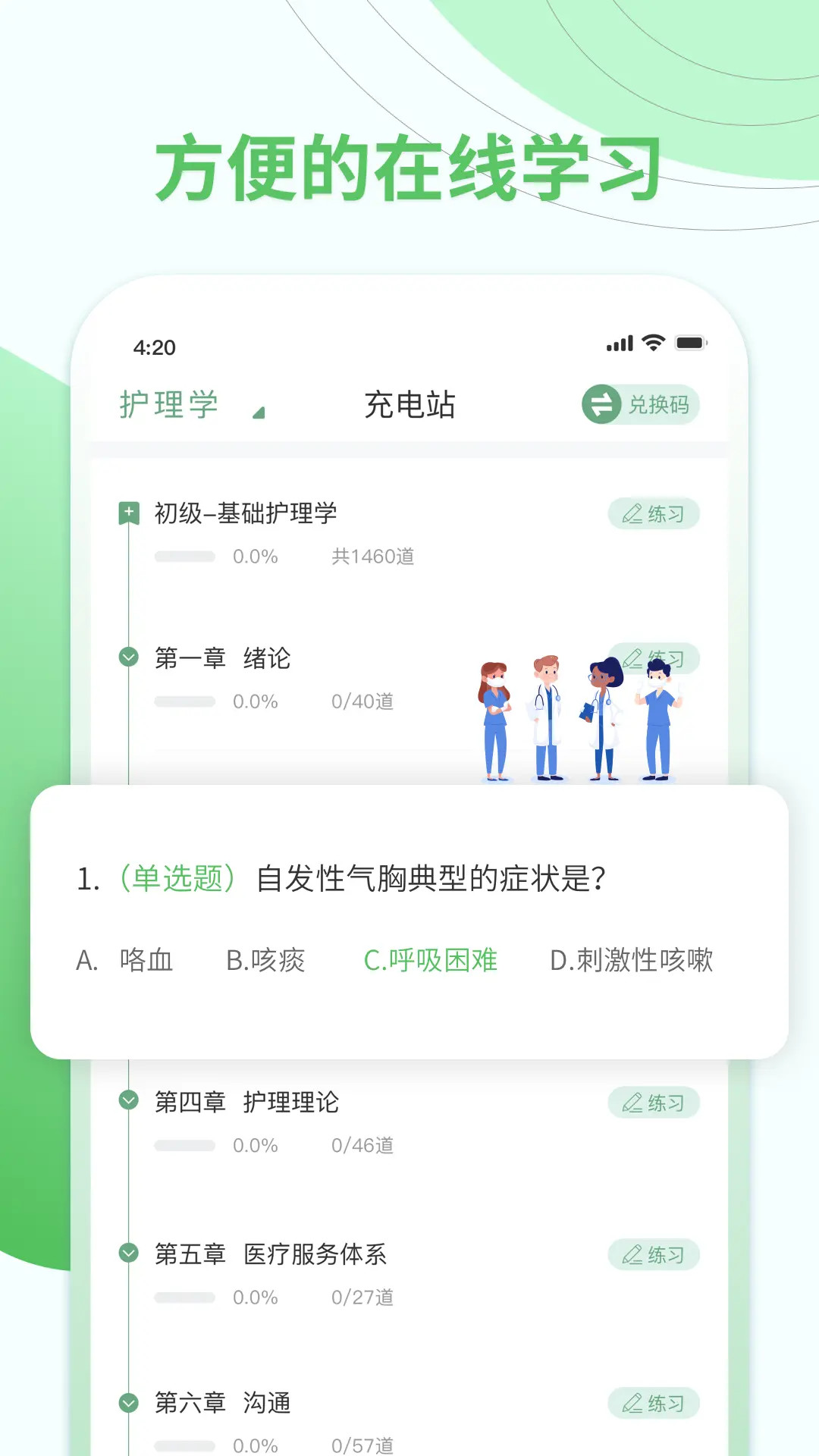Viewport: 819px width, 1456px height.
Task: Click the 护理学 menu label
Action: point(169,403)
